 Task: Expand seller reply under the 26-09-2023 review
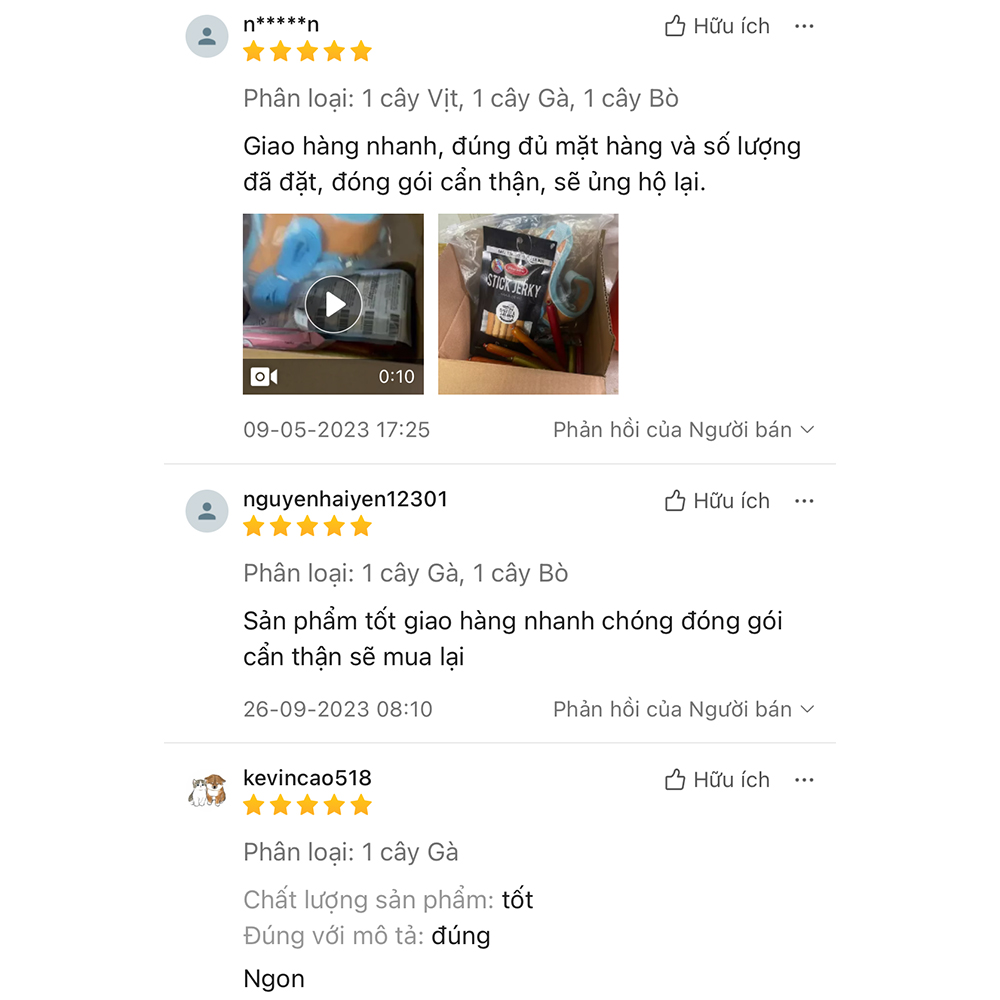tap(684, 709)
